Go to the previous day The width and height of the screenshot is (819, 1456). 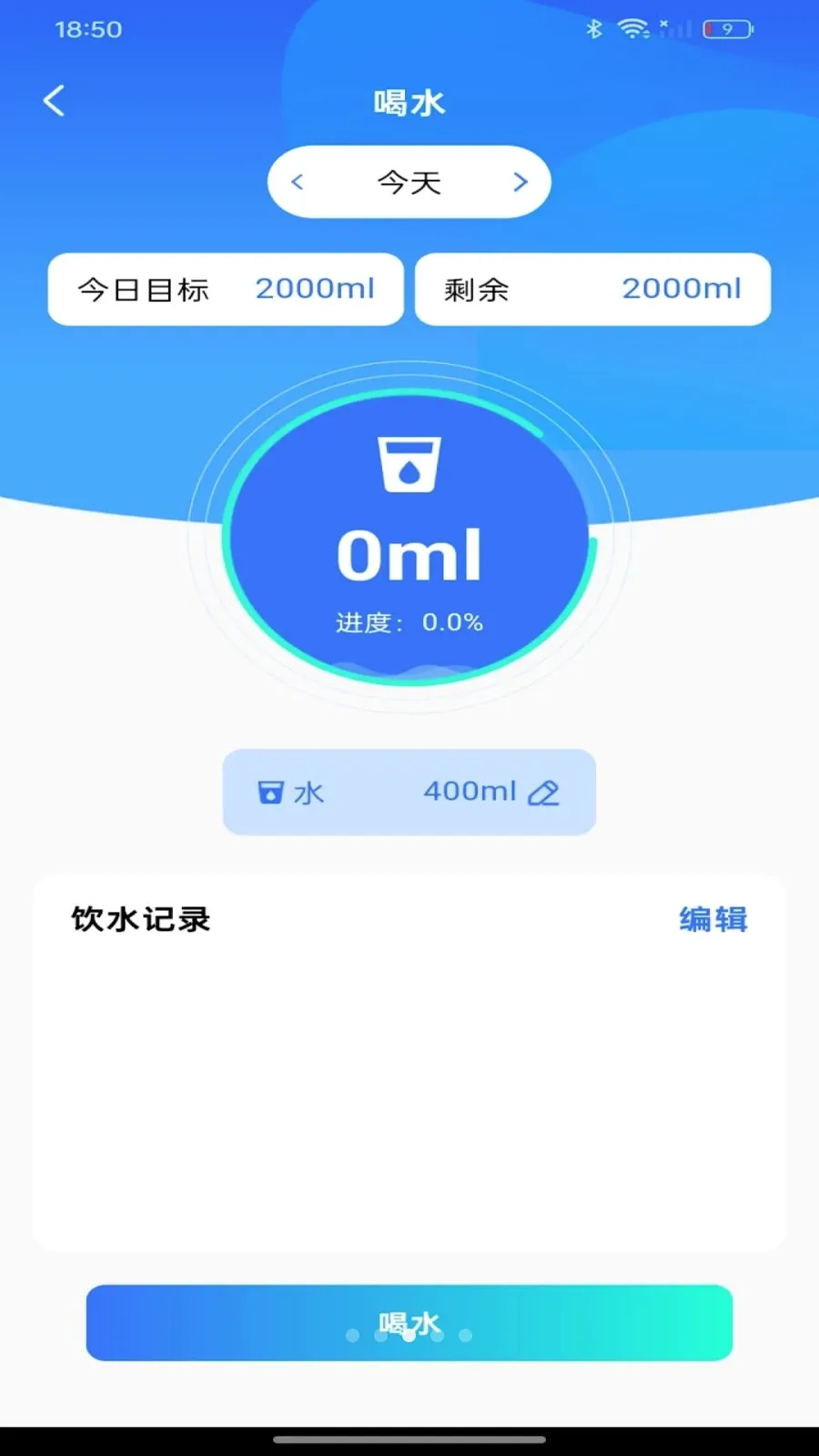coord(297,182)
